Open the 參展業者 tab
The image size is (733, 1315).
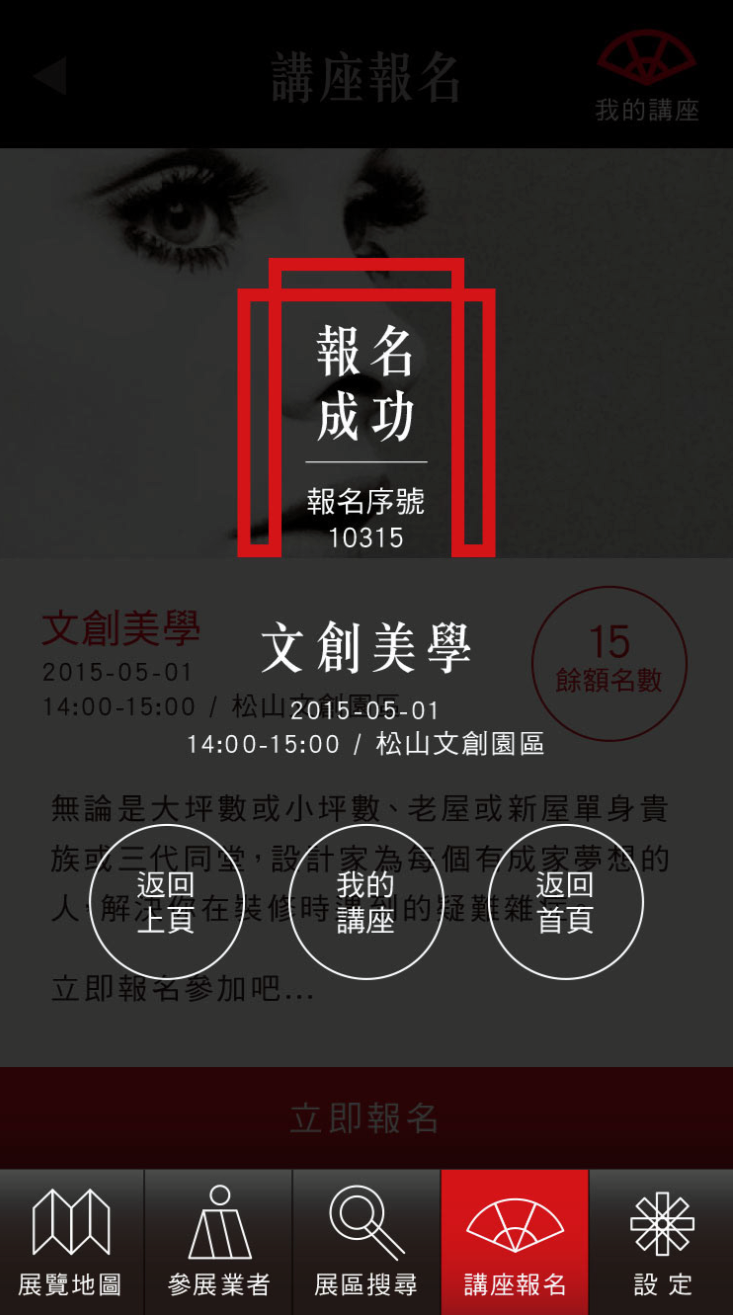pos(219,1242)
